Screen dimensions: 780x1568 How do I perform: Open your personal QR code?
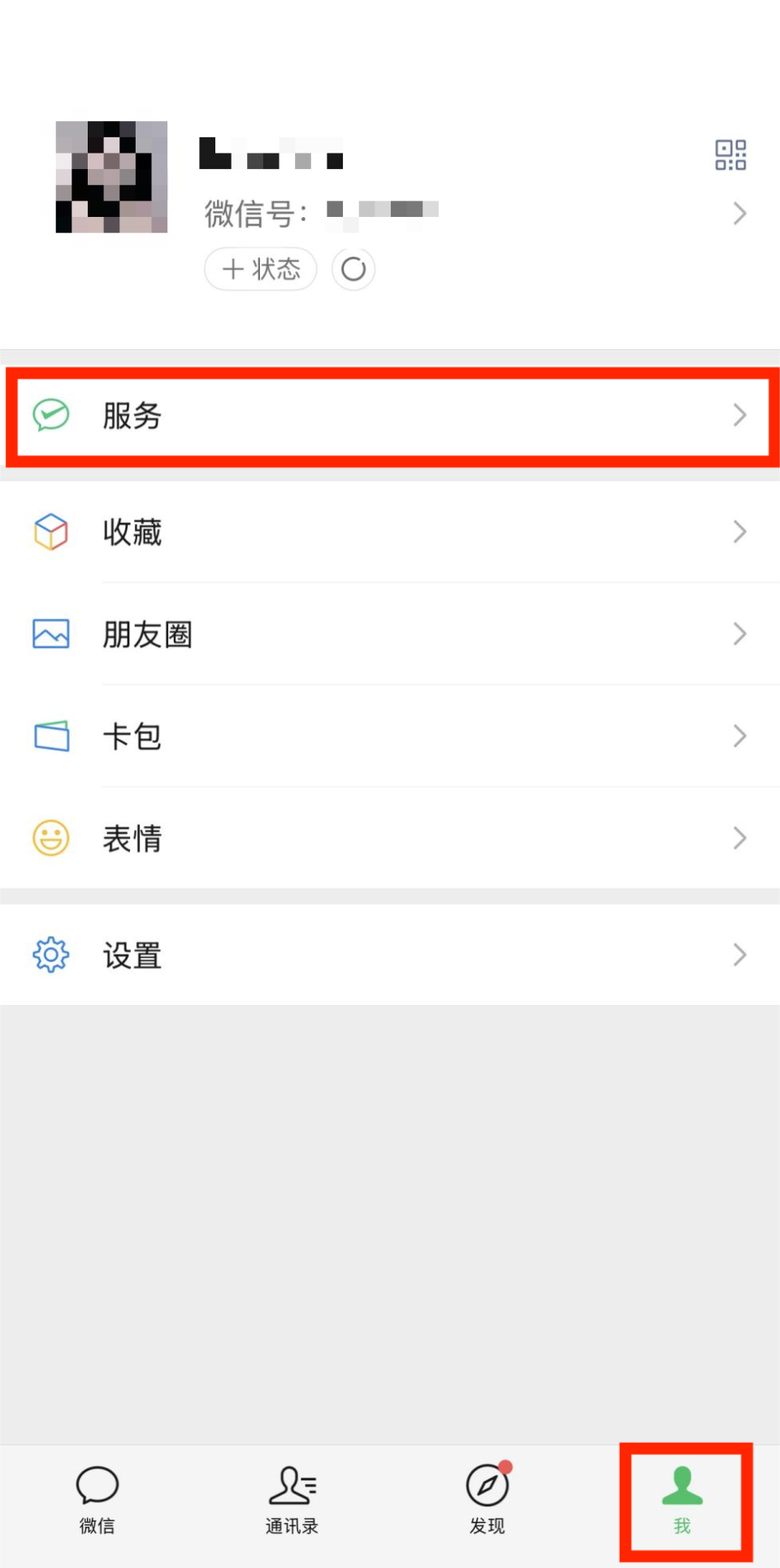[x=730, y=154]
